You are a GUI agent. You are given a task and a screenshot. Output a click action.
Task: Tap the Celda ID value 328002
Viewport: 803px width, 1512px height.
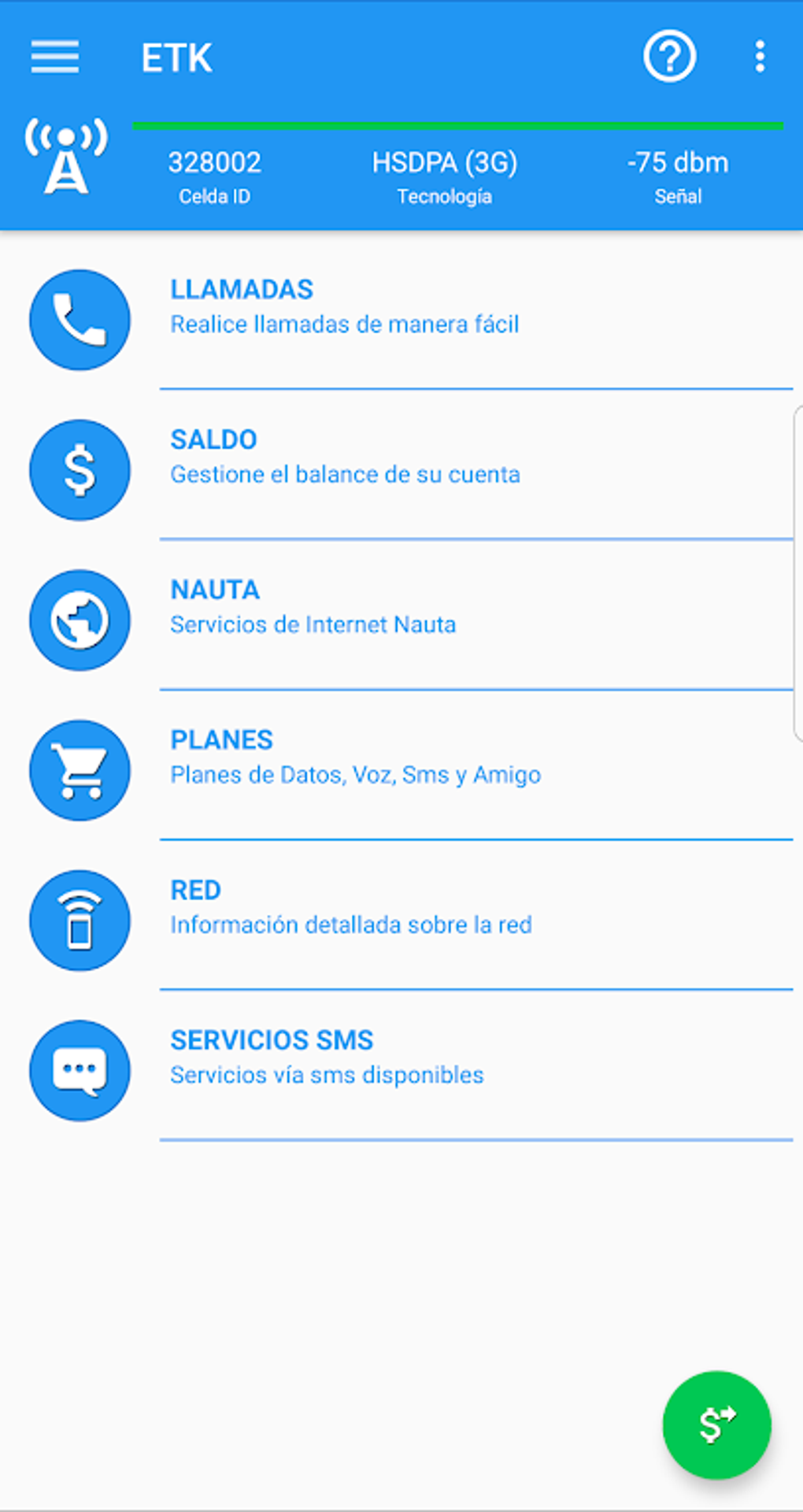coord(214,163)
